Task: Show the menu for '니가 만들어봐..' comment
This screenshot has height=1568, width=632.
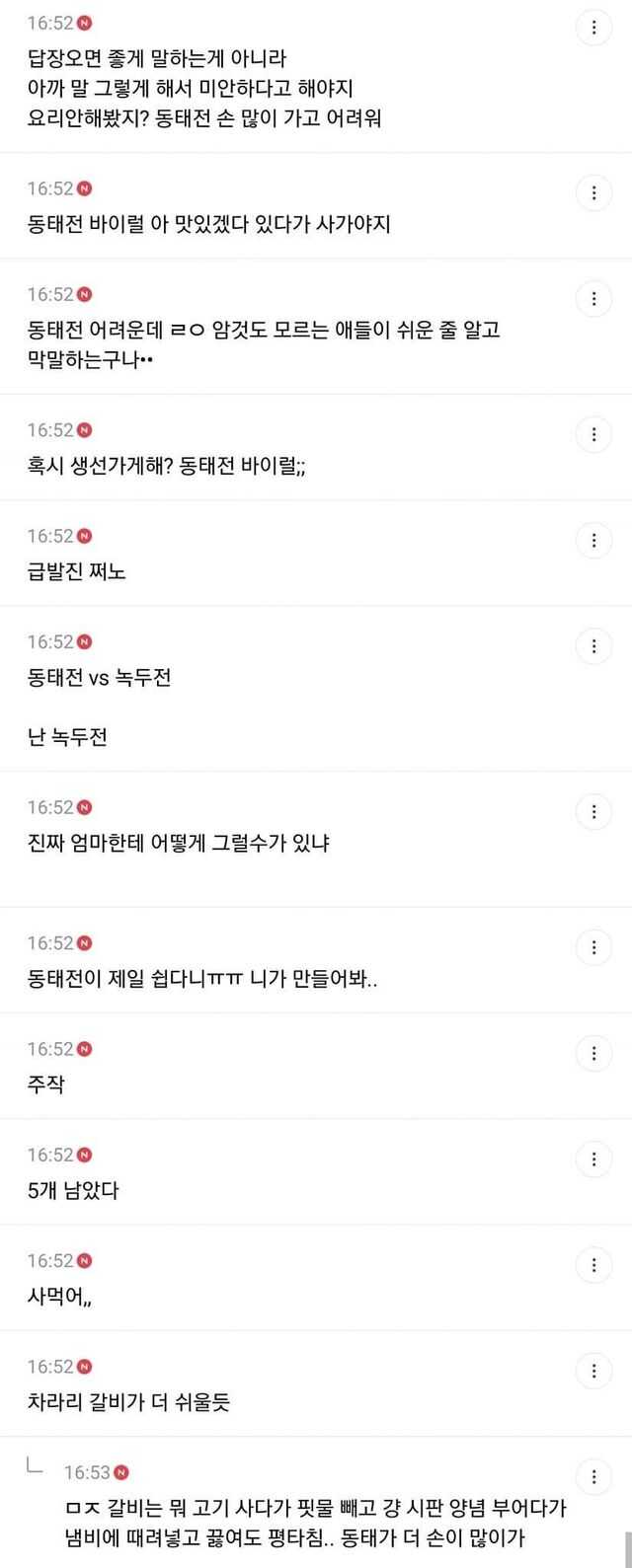Action: 593,947
